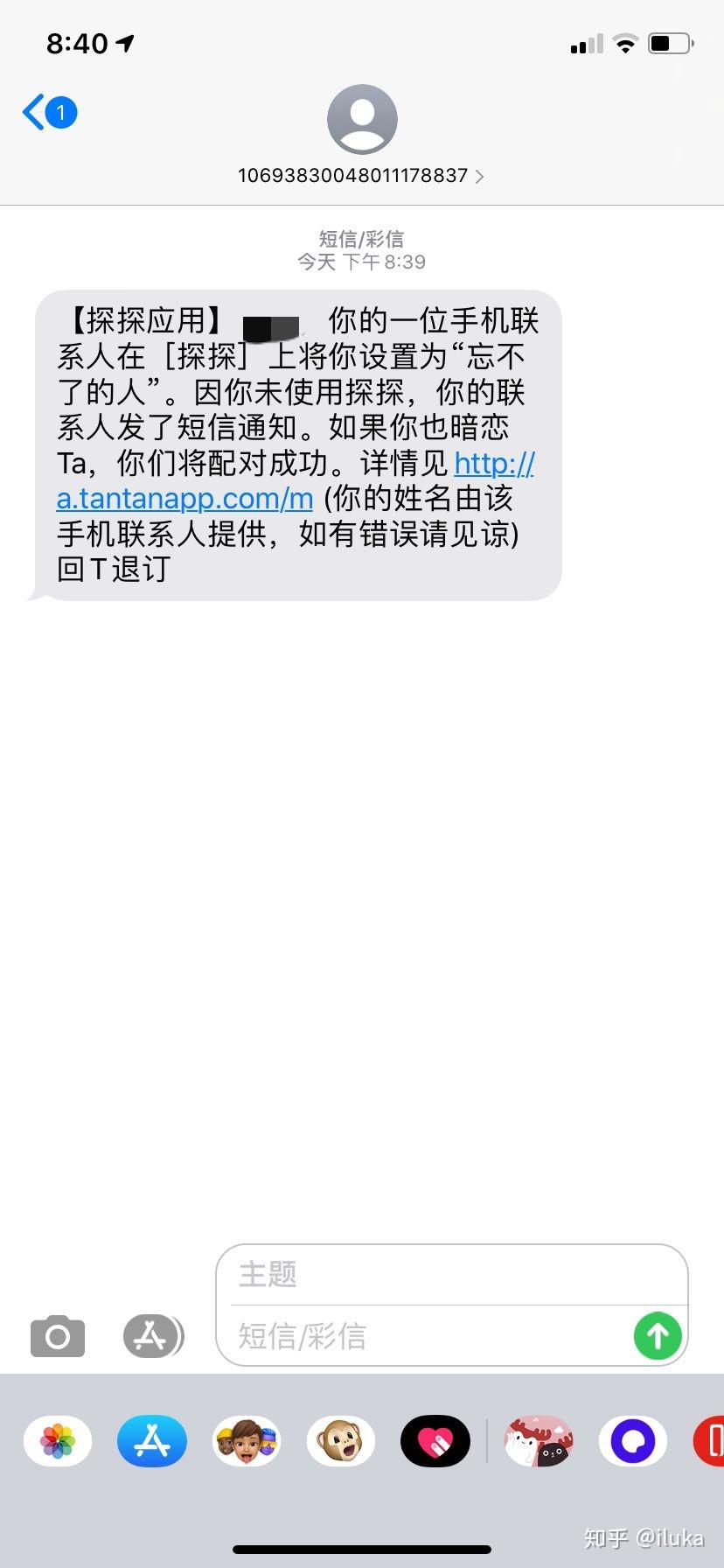Send the message with the green arrow
The image size is (724, 1568).
tap(658, 1336)
